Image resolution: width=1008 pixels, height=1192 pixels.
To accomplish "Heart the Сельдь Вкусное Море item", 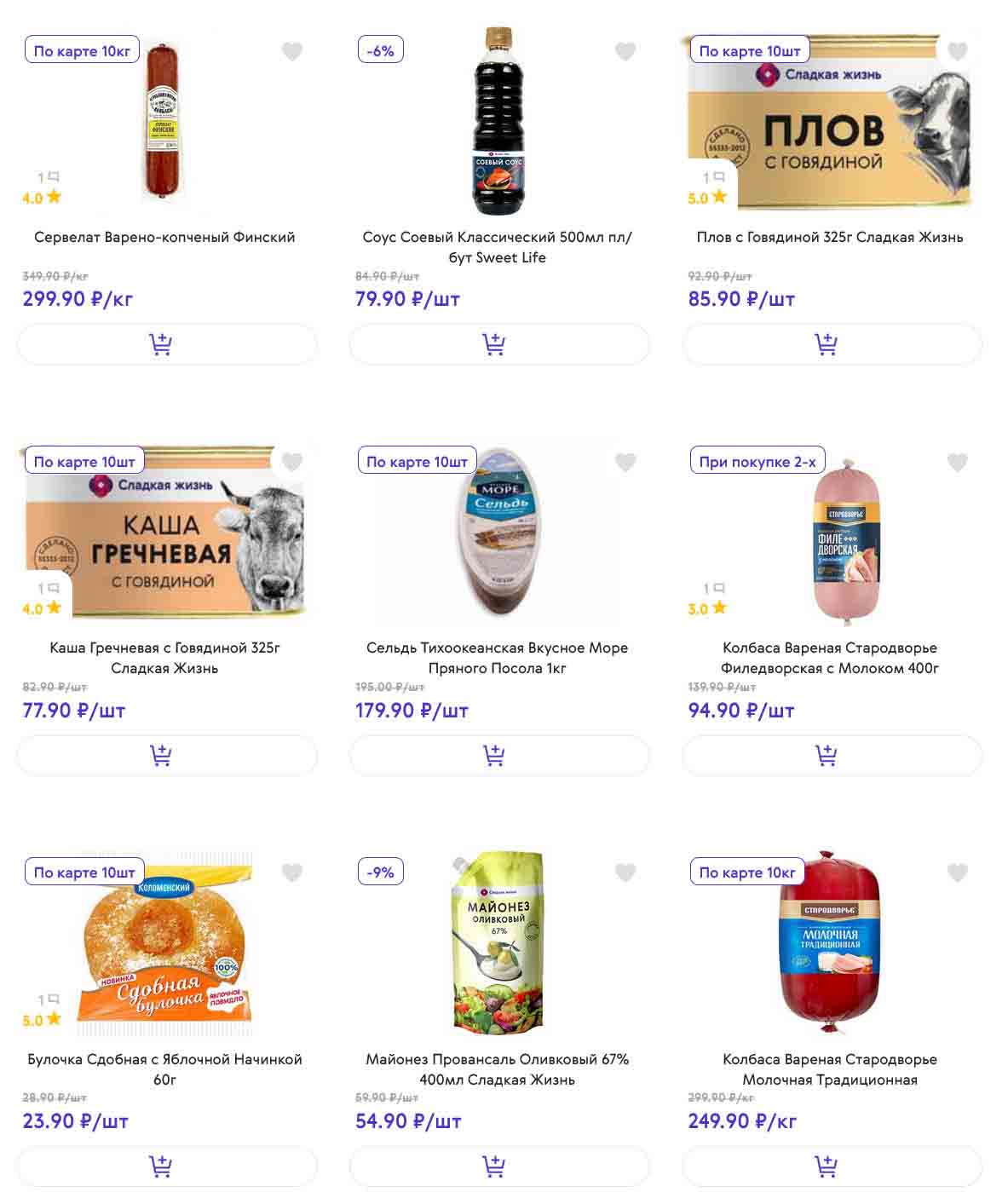I will coord(625,463).
